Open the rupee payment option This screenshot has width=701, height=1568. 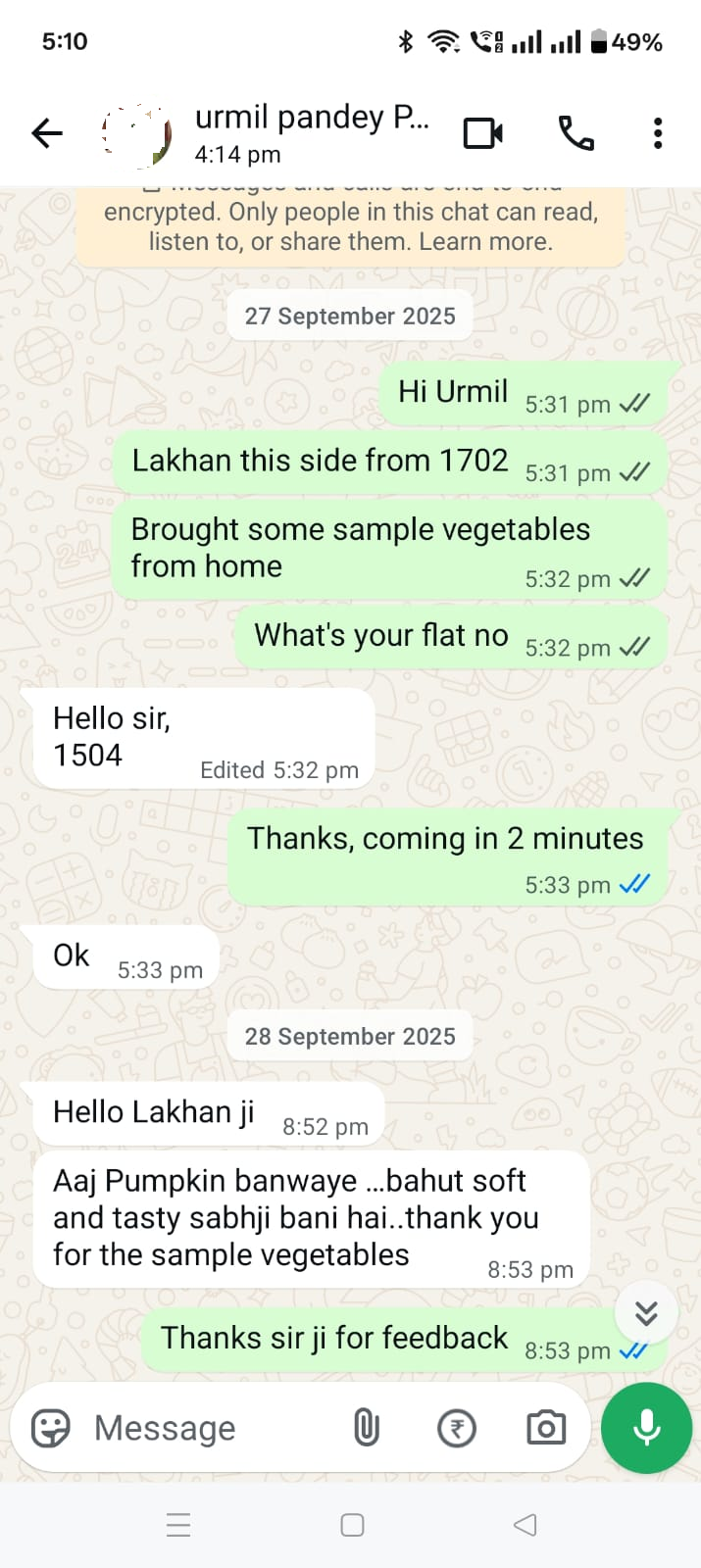pyautogui.click(x=456, y=1428)
